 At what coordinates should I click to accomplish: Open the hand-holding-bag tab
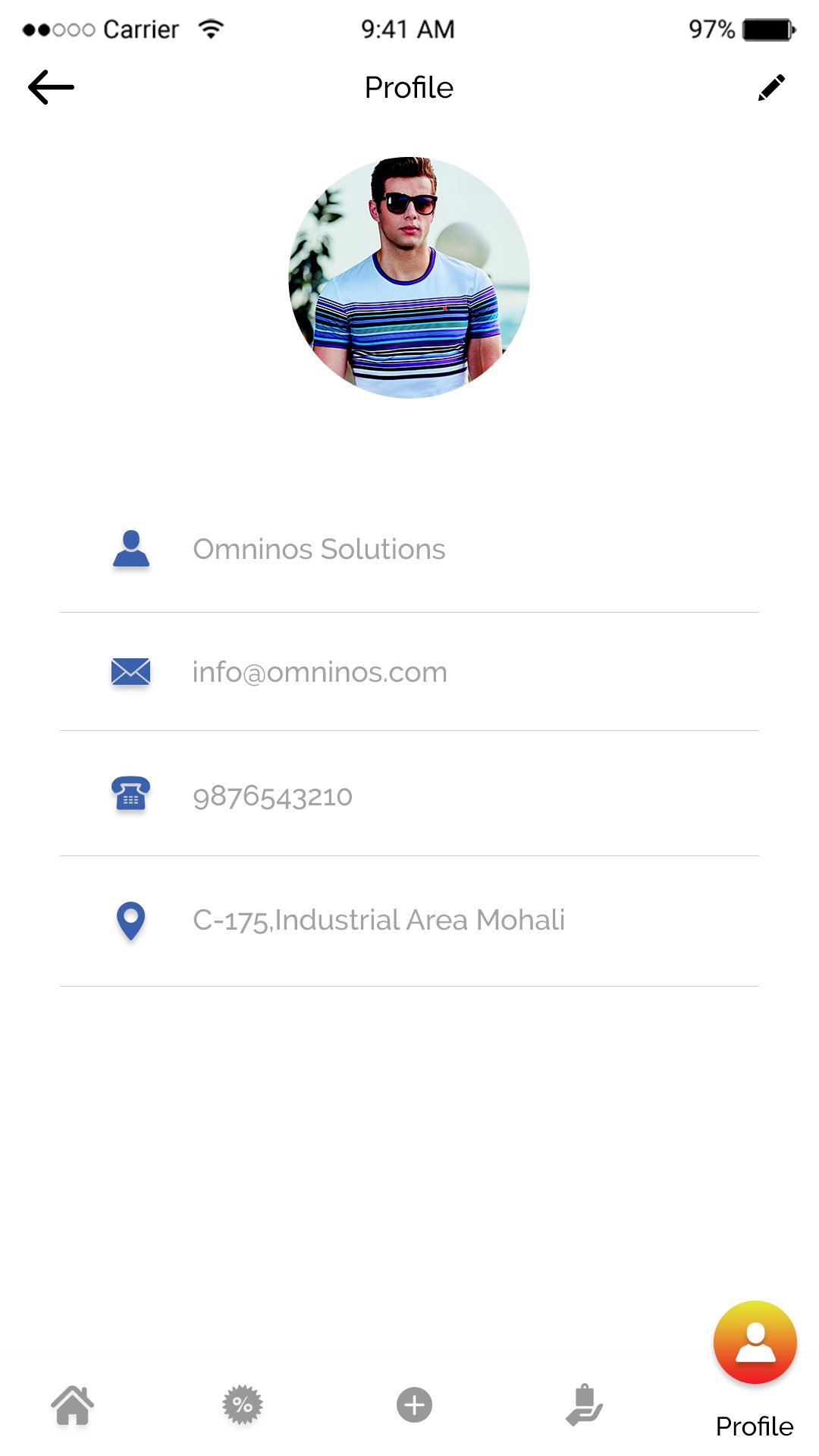[x=584, y=1405]
